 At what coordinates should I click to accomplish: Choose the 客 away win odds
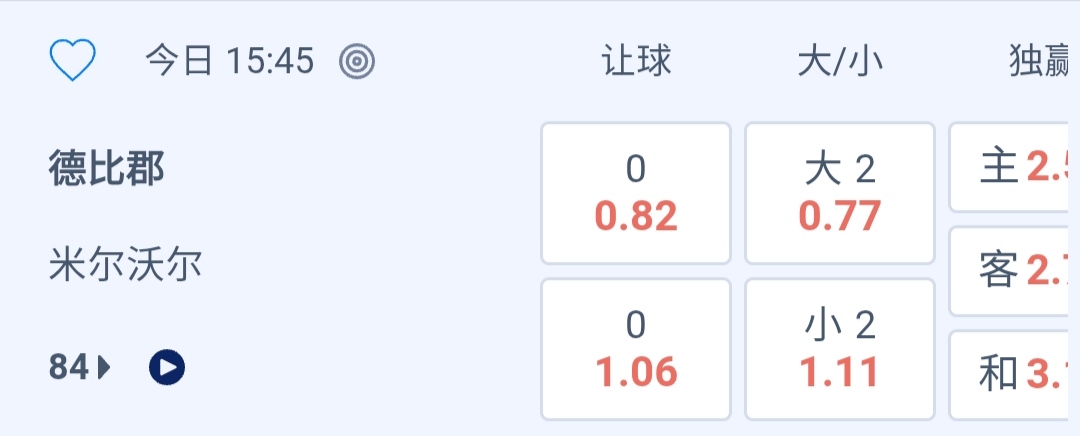(1012, 271)
